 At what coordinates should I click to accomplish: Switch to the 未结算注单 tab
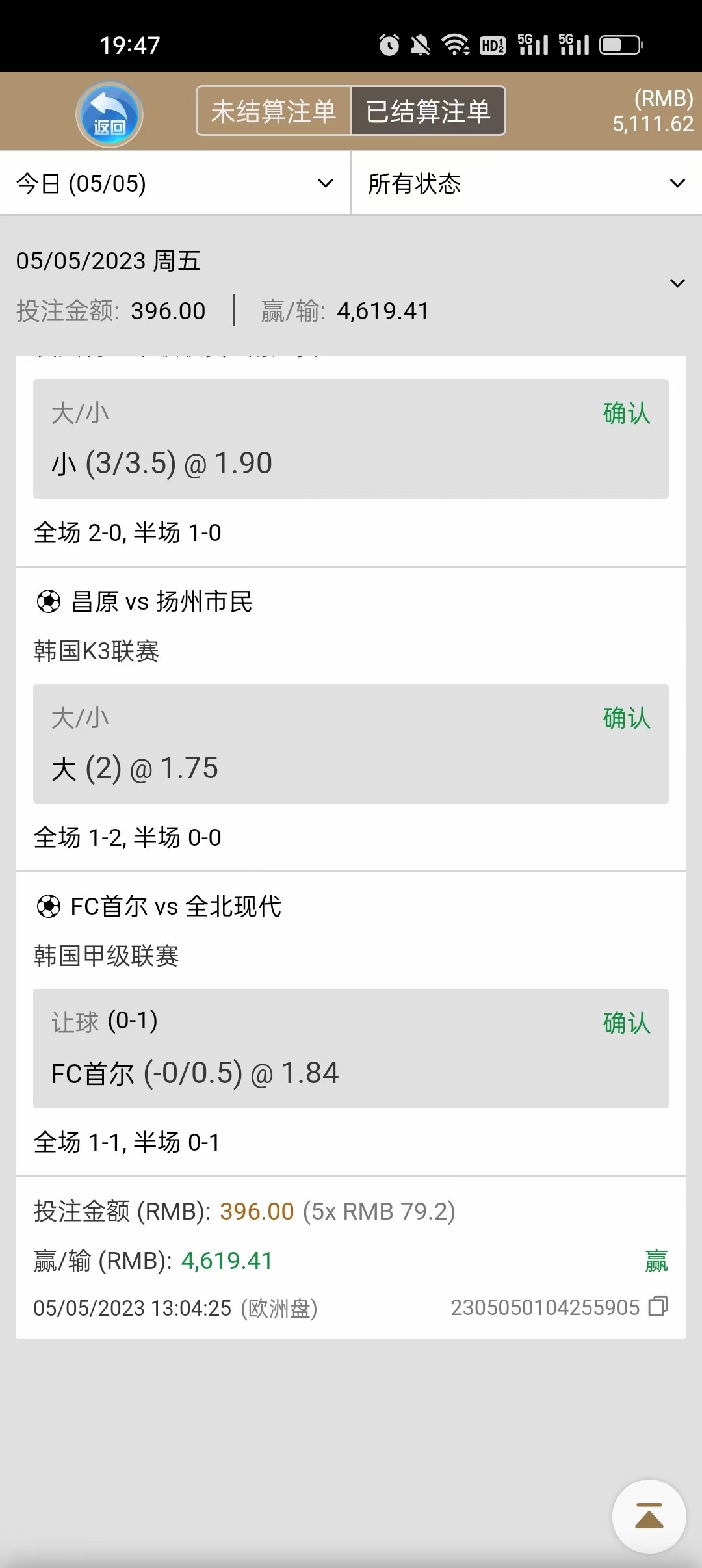tap(274, 111)
